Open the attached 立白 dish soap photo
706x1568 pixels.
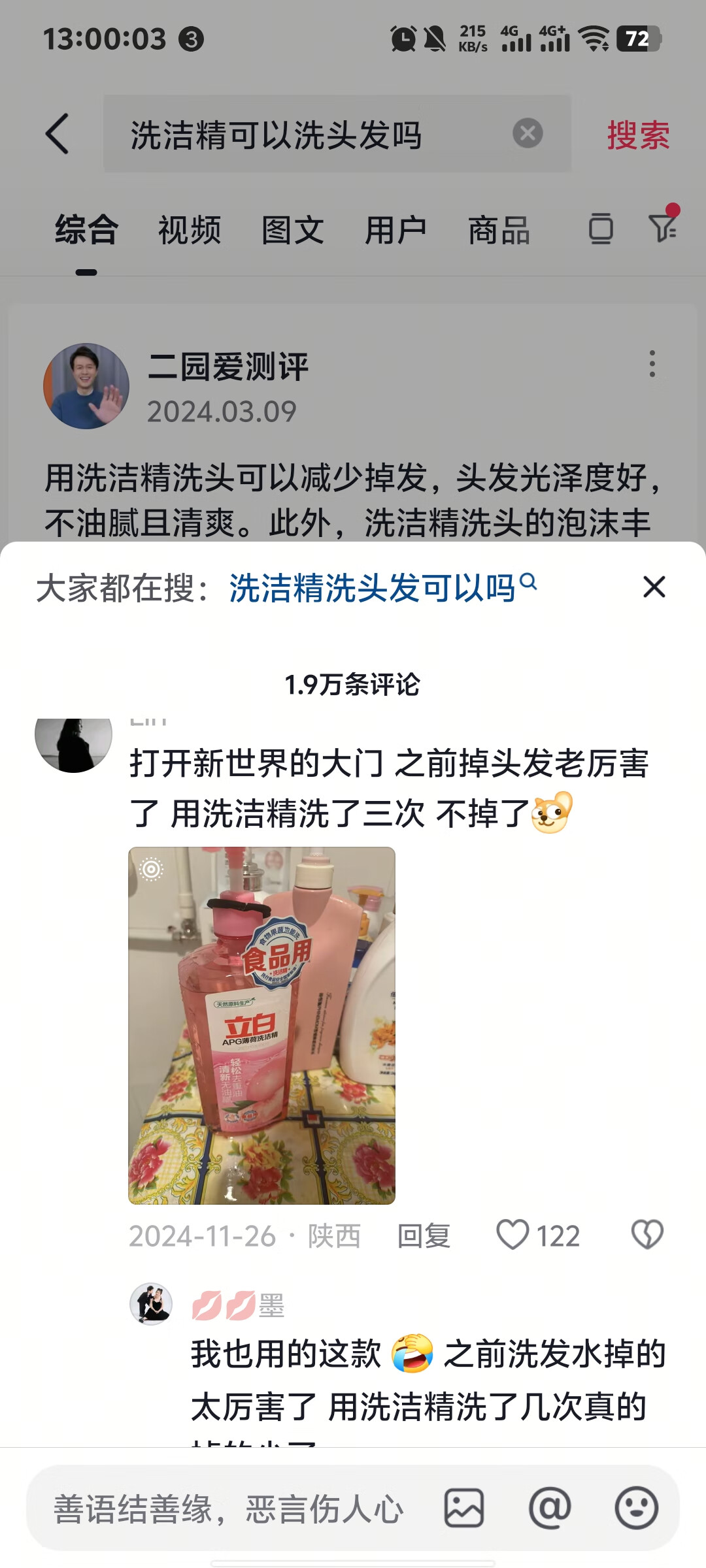pos(261,1025)
